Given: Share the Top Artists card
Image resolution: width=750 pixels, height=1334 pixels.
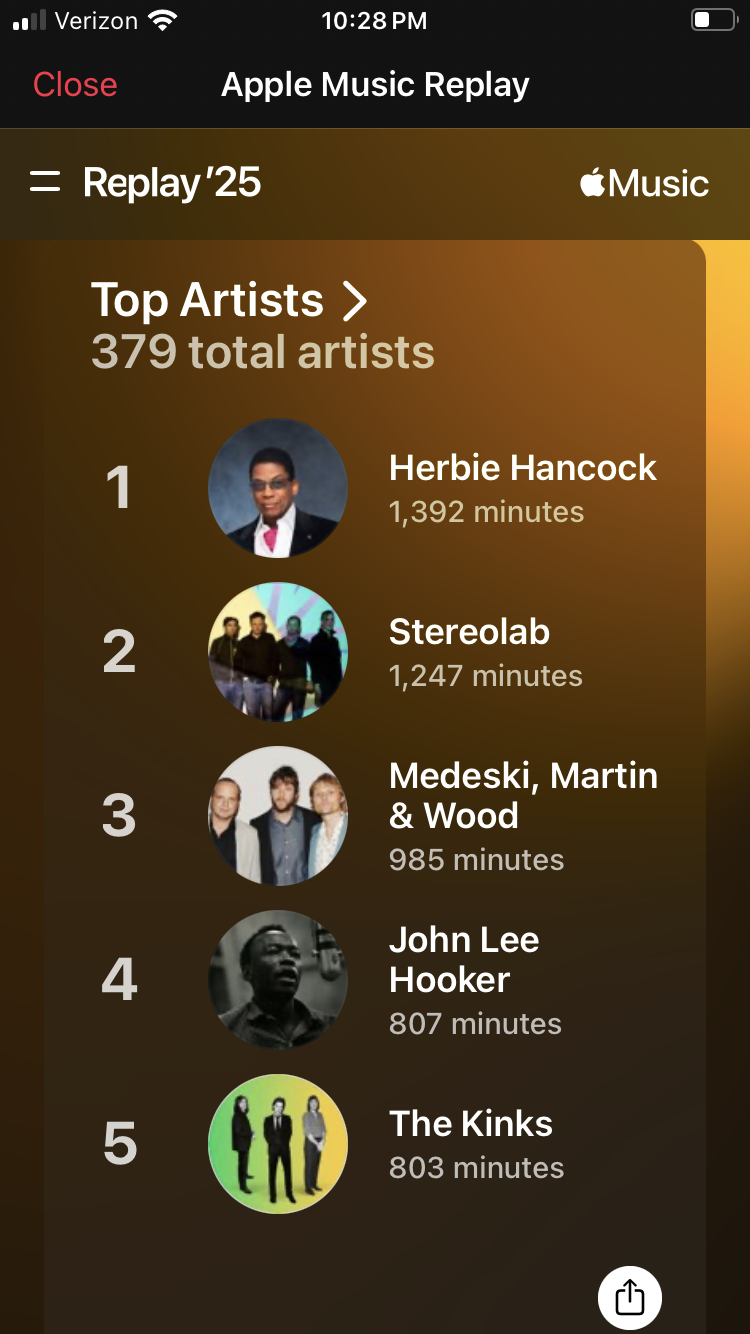Looking at the screenshot, I should [x=629, y=1298].
